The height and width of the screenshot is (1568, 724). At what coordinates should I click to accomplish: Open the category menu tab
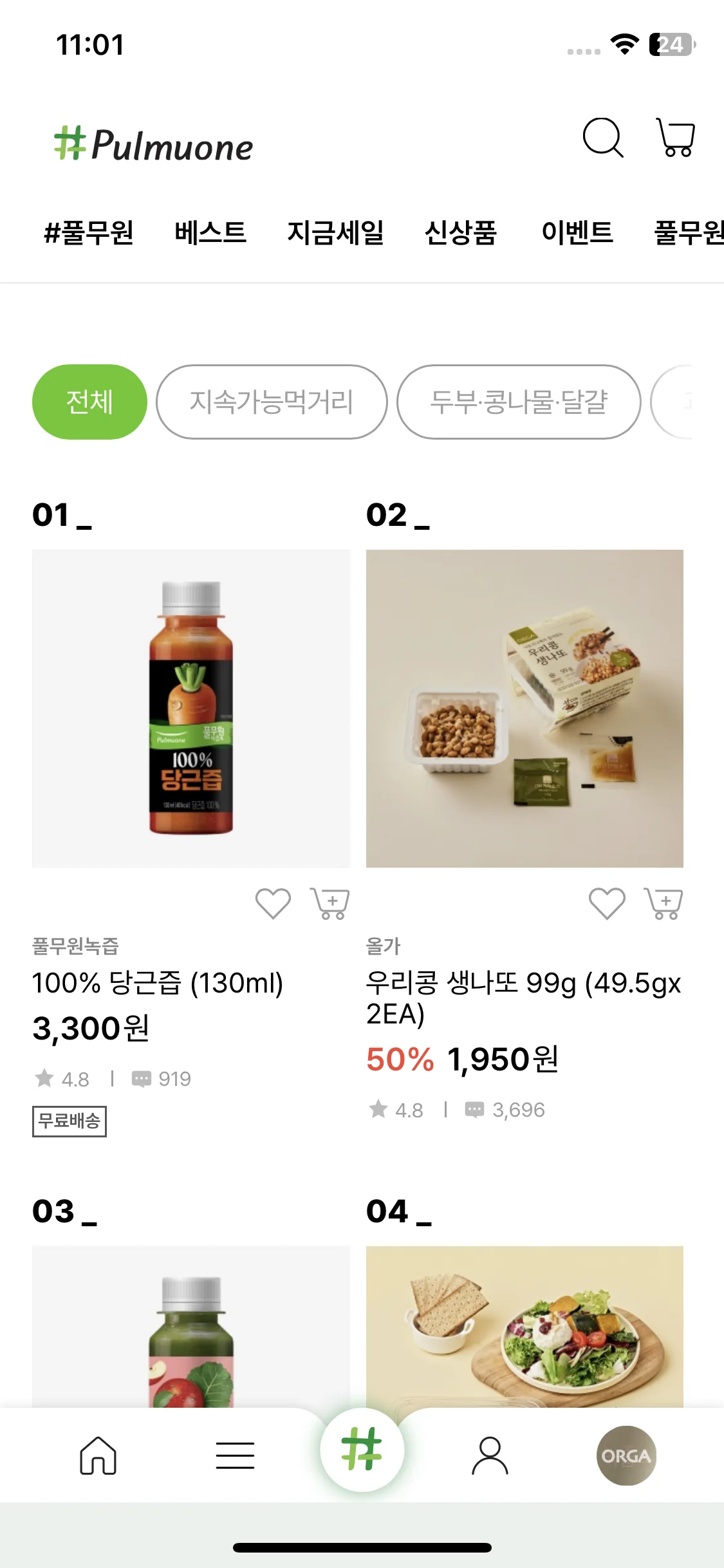click(235, 1455)
